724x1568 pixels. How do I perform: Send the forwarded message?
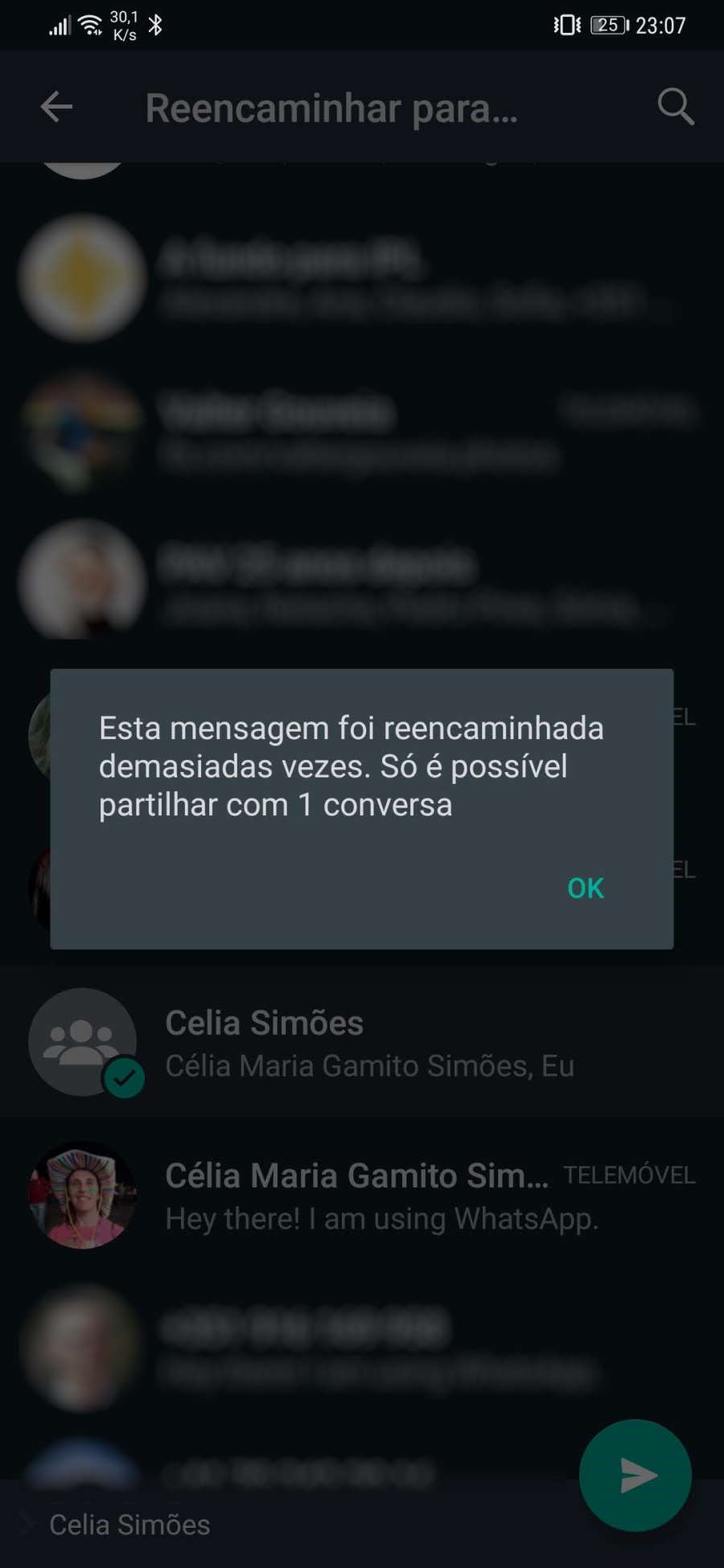pos(636,1475)
